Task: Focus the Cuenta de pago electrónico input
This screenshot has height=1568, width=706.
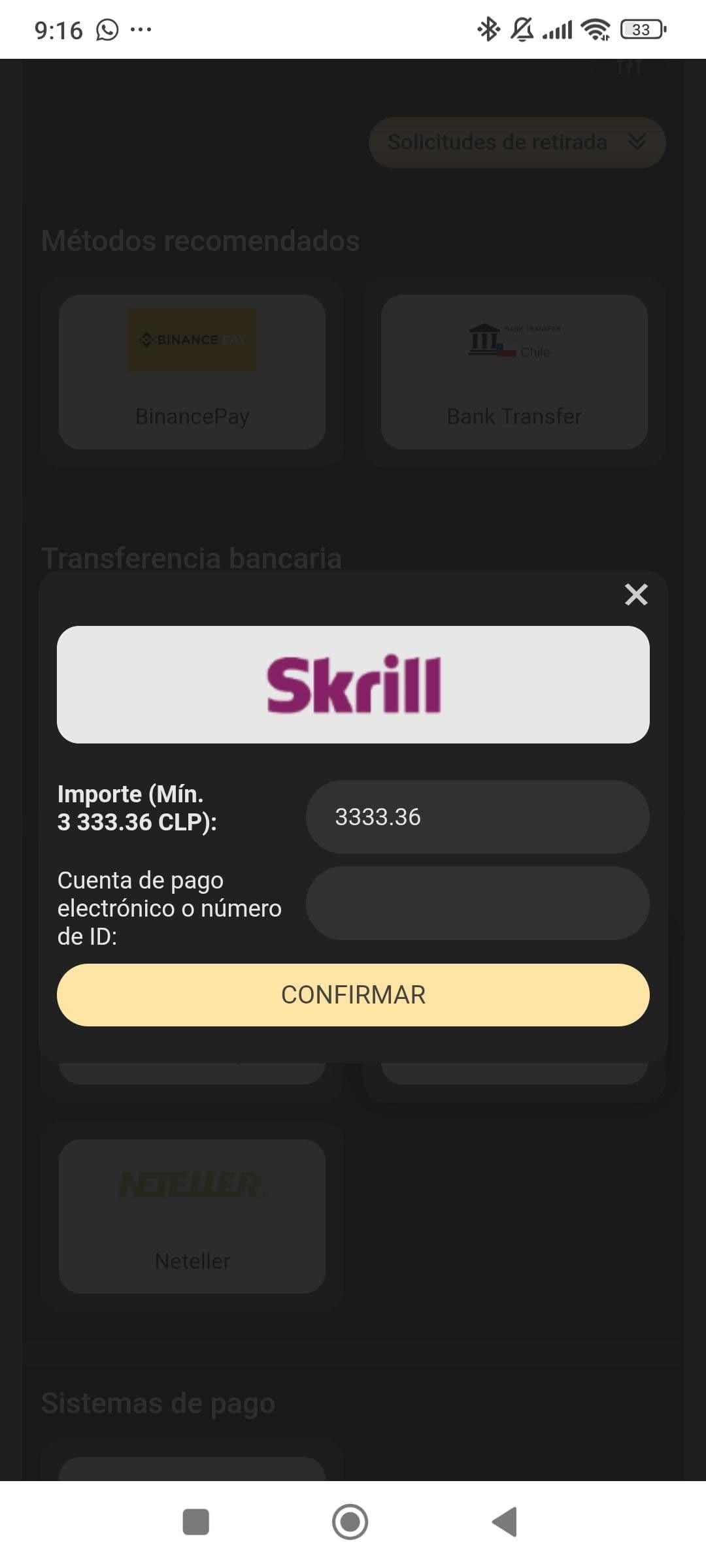Action: pyautogui.click(x=479, y=904)
